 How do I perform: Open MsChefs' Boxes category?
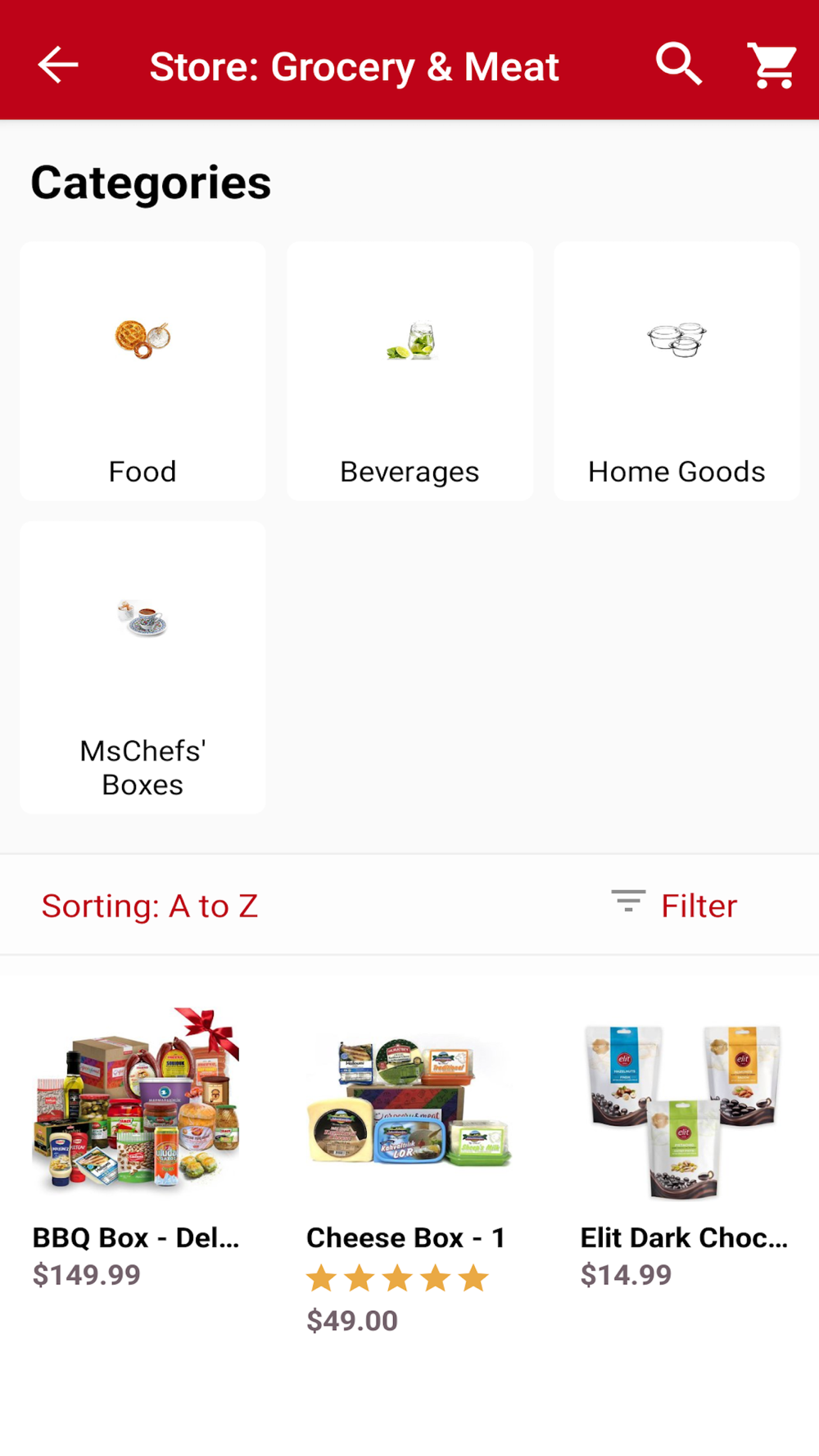143,667
